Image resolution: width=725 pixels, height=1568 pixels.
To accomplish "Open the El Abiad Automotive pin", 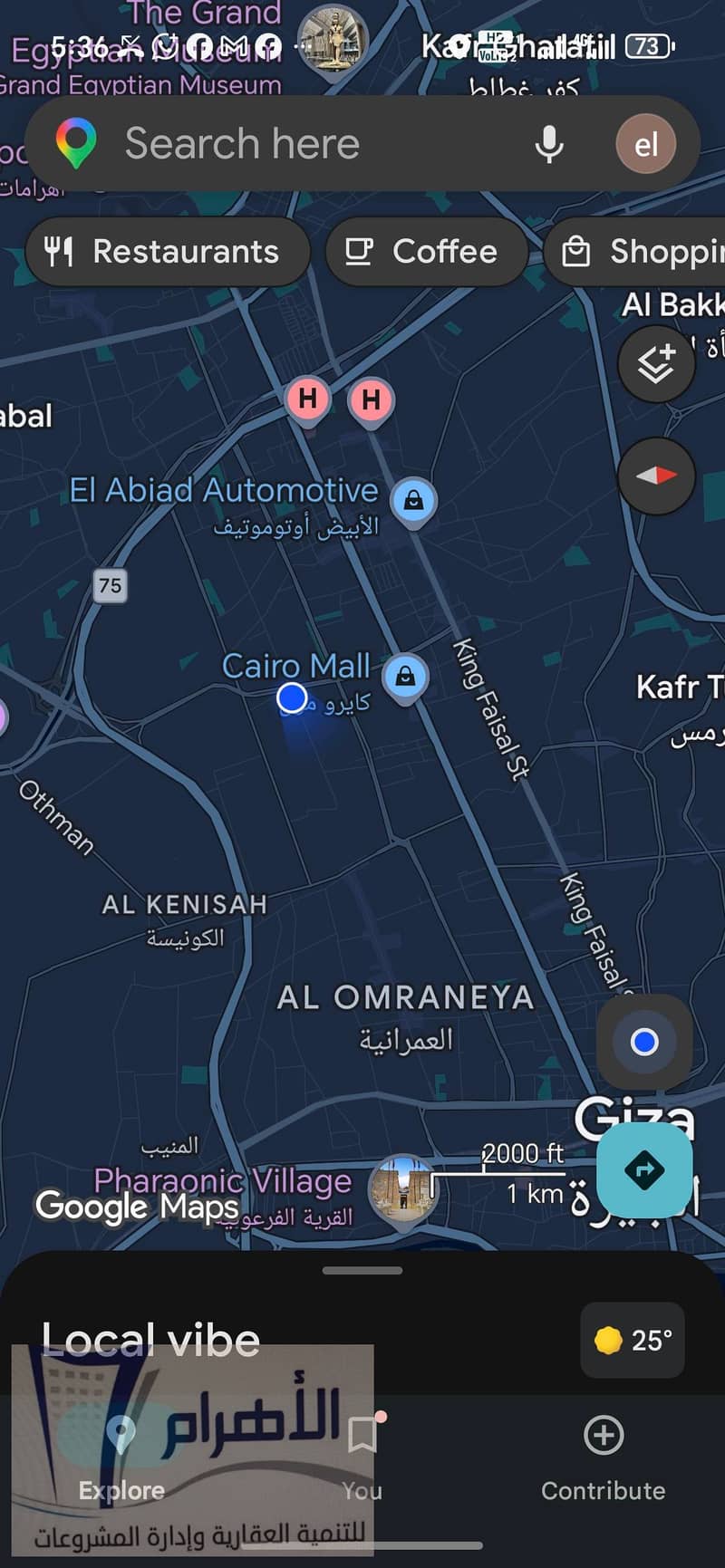I will tap(413, 502).
